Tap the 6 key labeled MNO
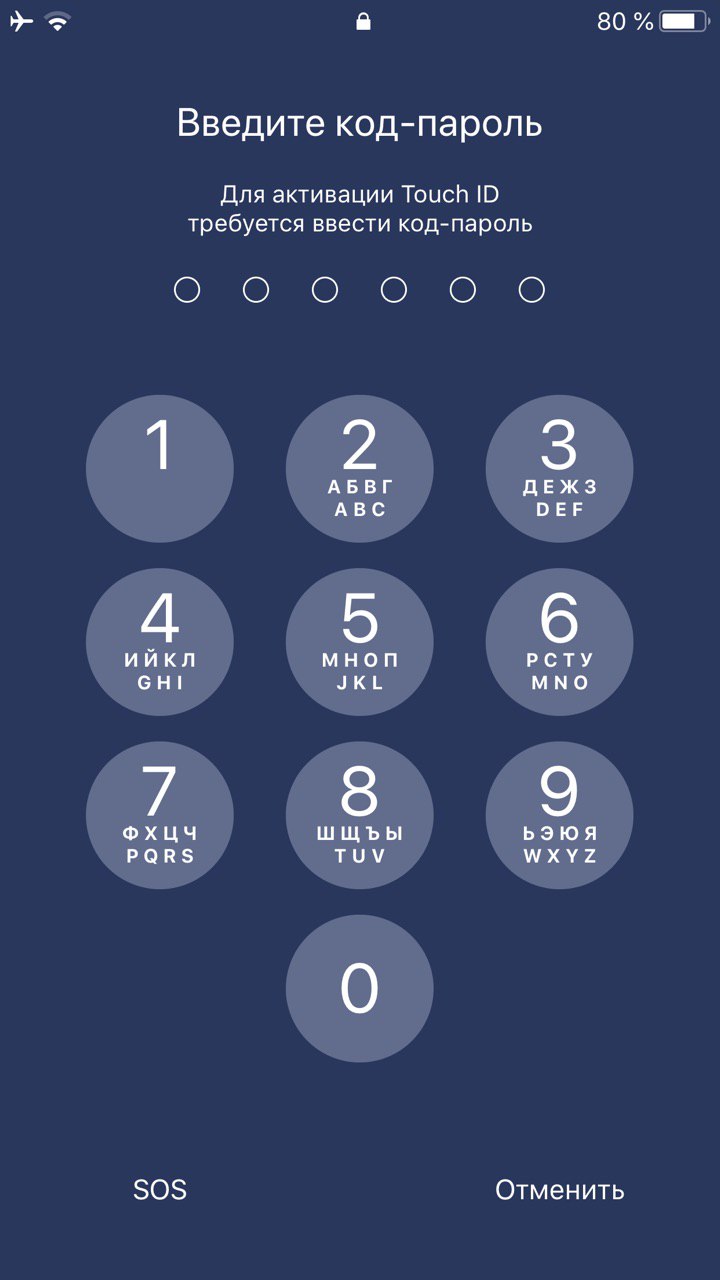720x1280 pixels. [560, 642]
